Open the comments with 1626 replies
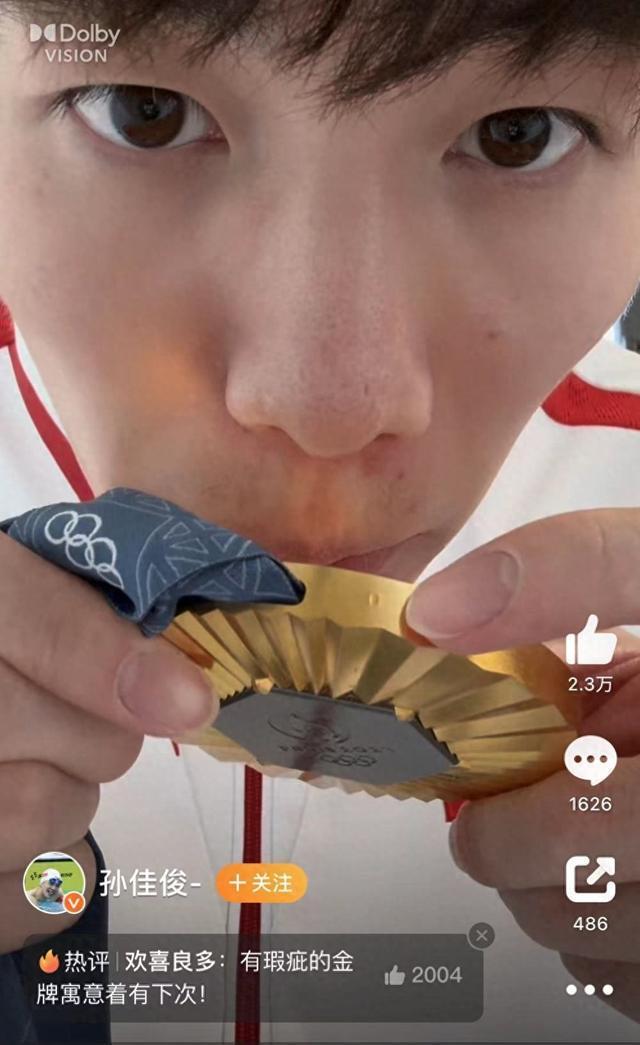This screenshot has width=640, height=1045. [590, 761]
